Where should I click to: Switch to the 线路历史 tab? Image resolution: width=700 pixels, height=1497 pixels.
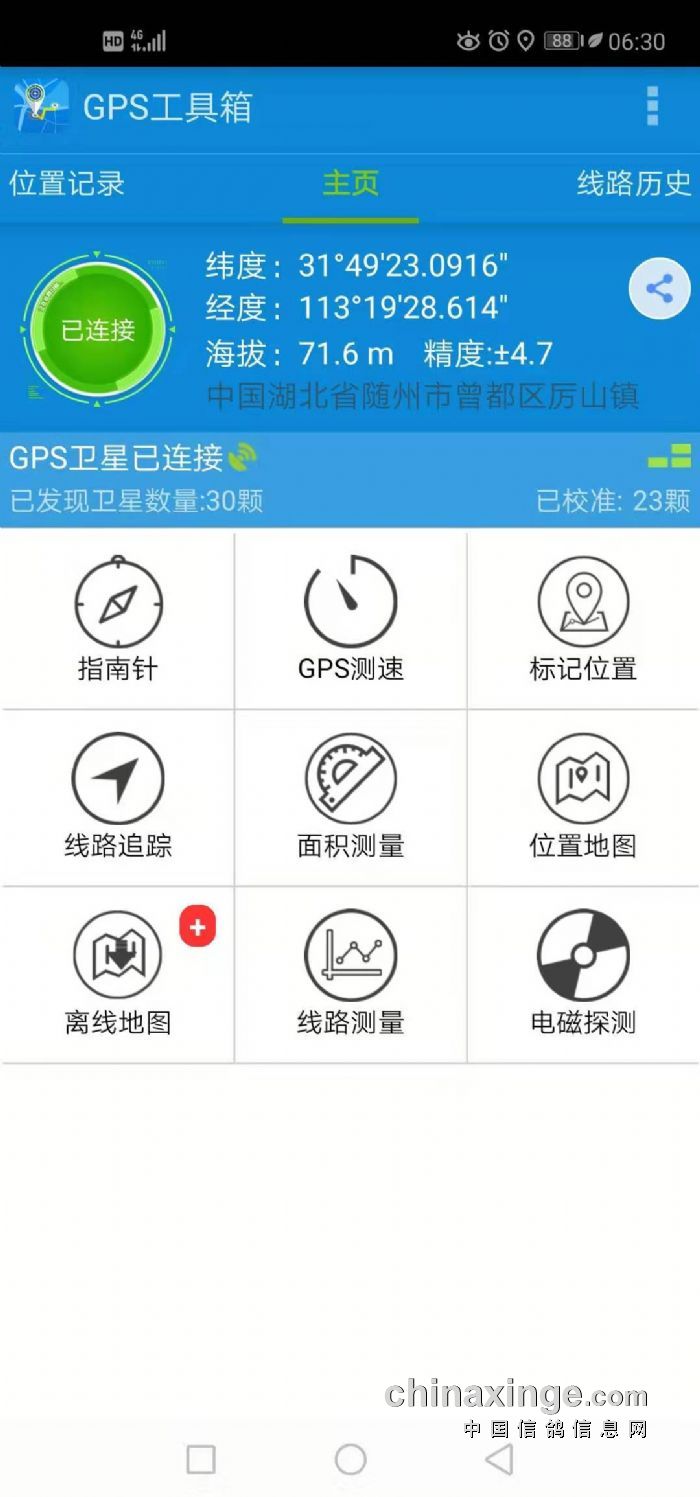[633, 184]
